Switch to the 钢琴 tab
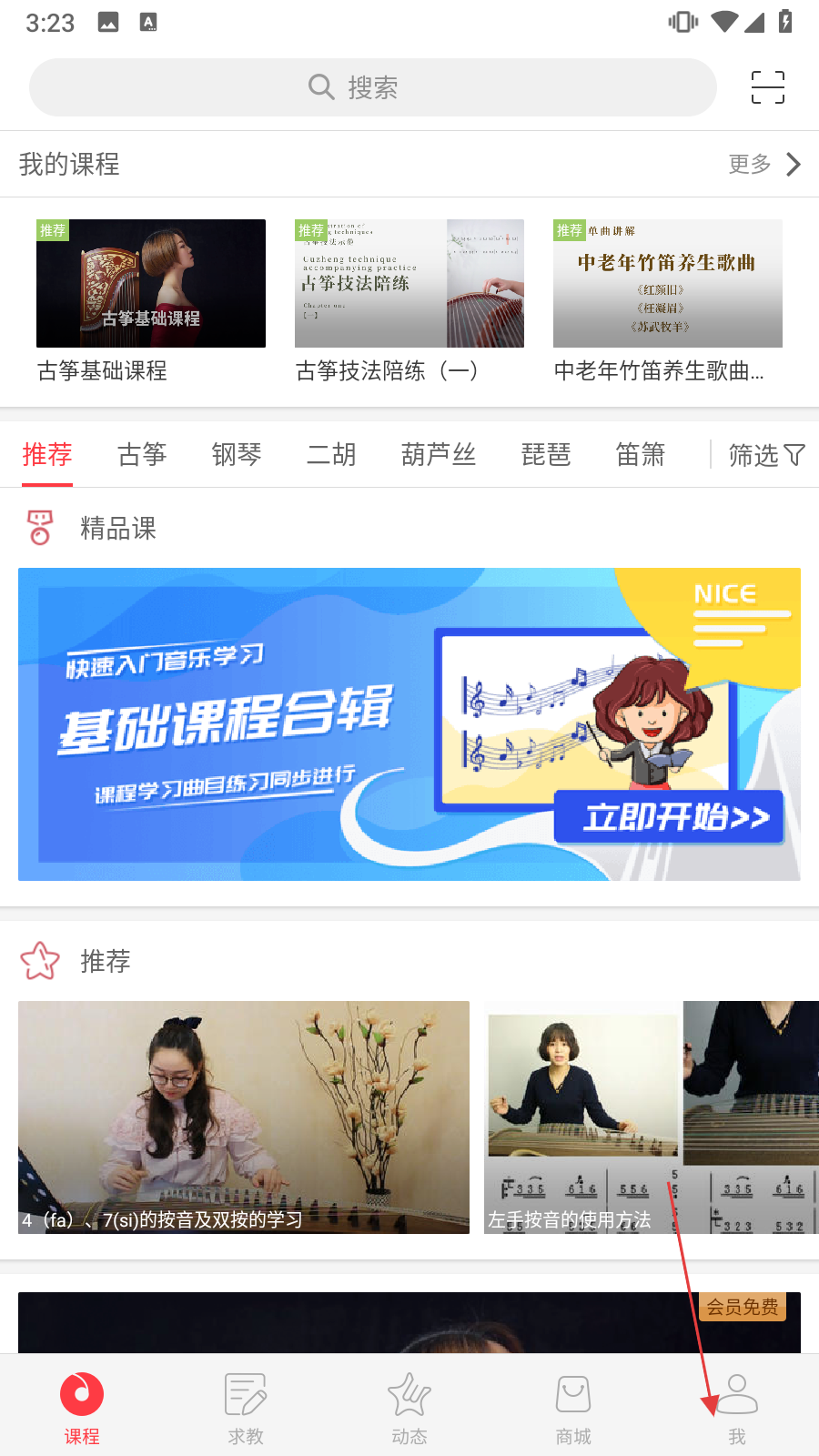Screen dimensions: 819x1456 tap(237, 454)
